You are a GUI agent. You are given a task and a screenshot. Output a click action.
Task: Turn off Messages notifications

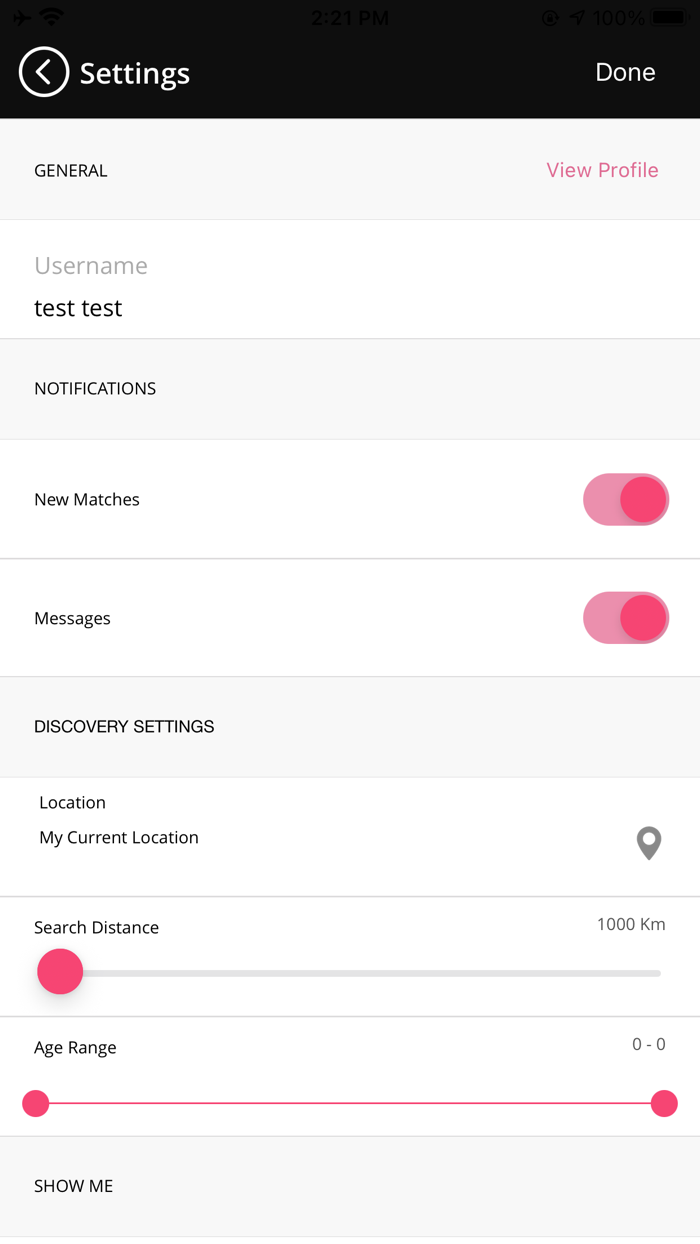(x=626, y=618)
